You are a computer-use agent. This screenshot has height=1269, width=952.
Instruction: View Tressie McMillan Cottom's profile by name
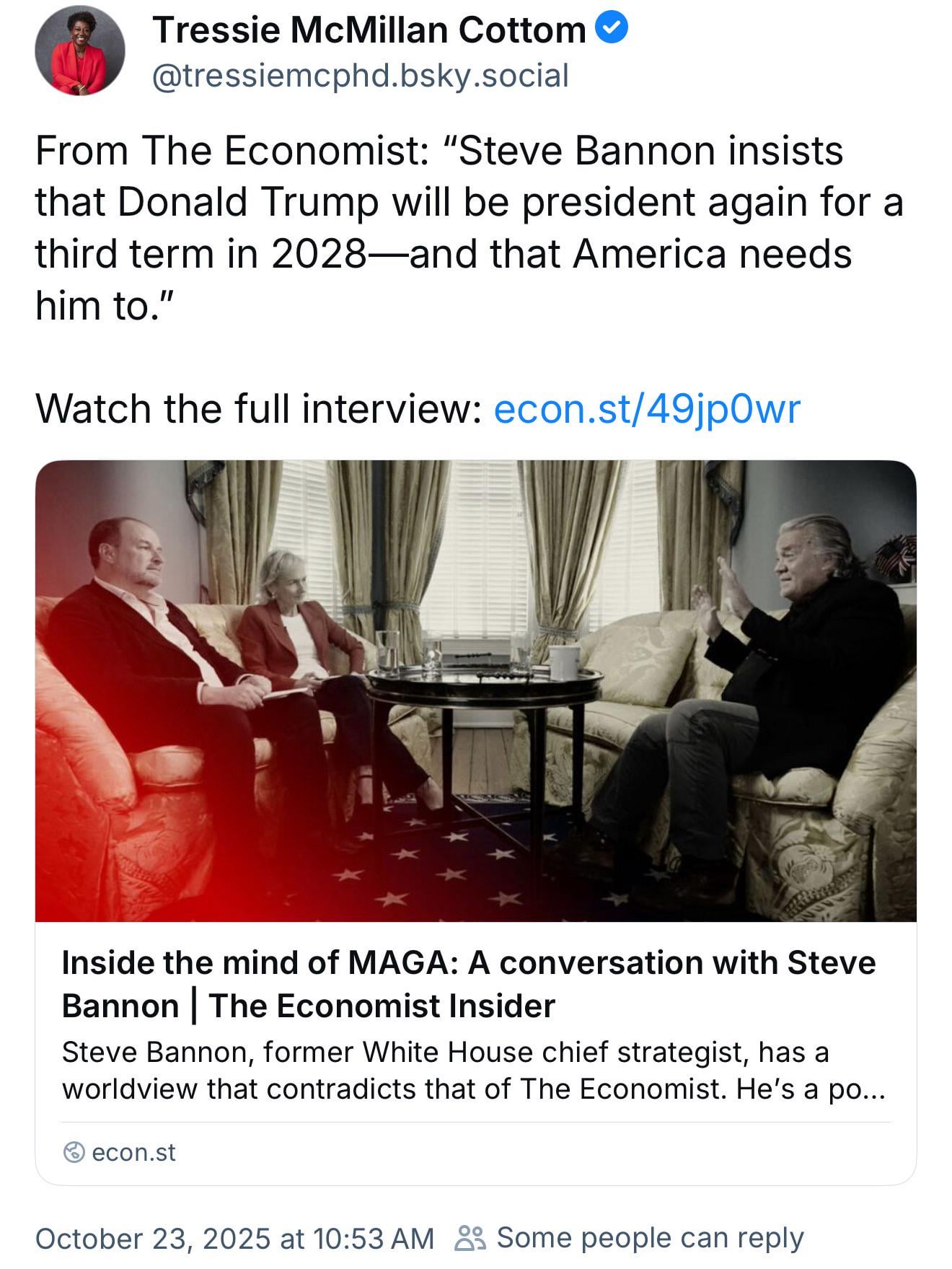(x=369, y=30)
